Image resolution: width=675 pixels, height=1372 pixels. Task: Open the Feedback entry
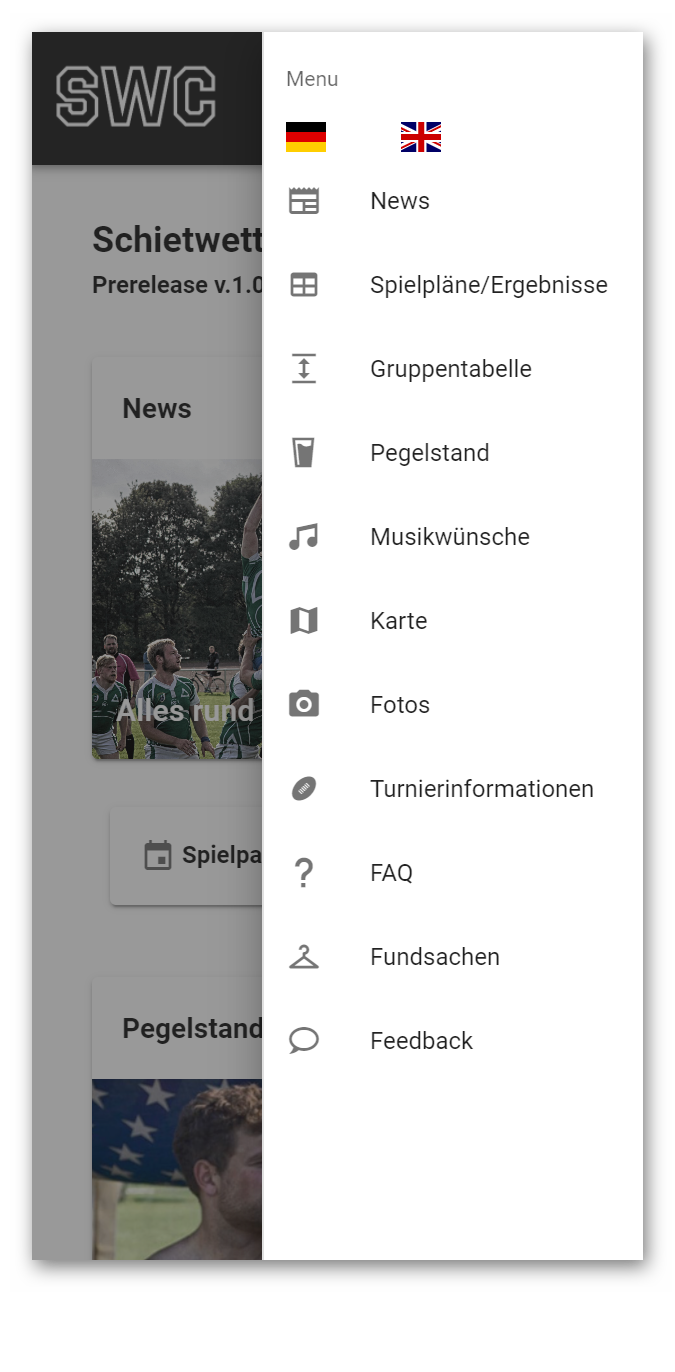pyautogui.click(x=421, y=1041)
